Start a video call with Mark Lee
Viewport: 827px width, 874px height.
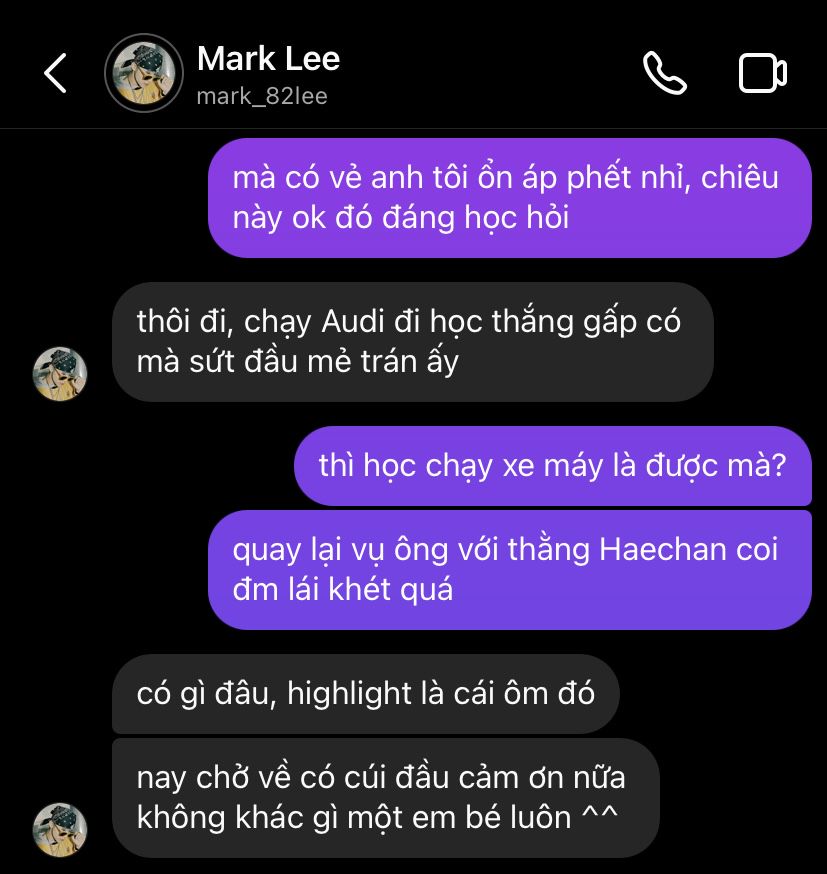click(762, 73)
